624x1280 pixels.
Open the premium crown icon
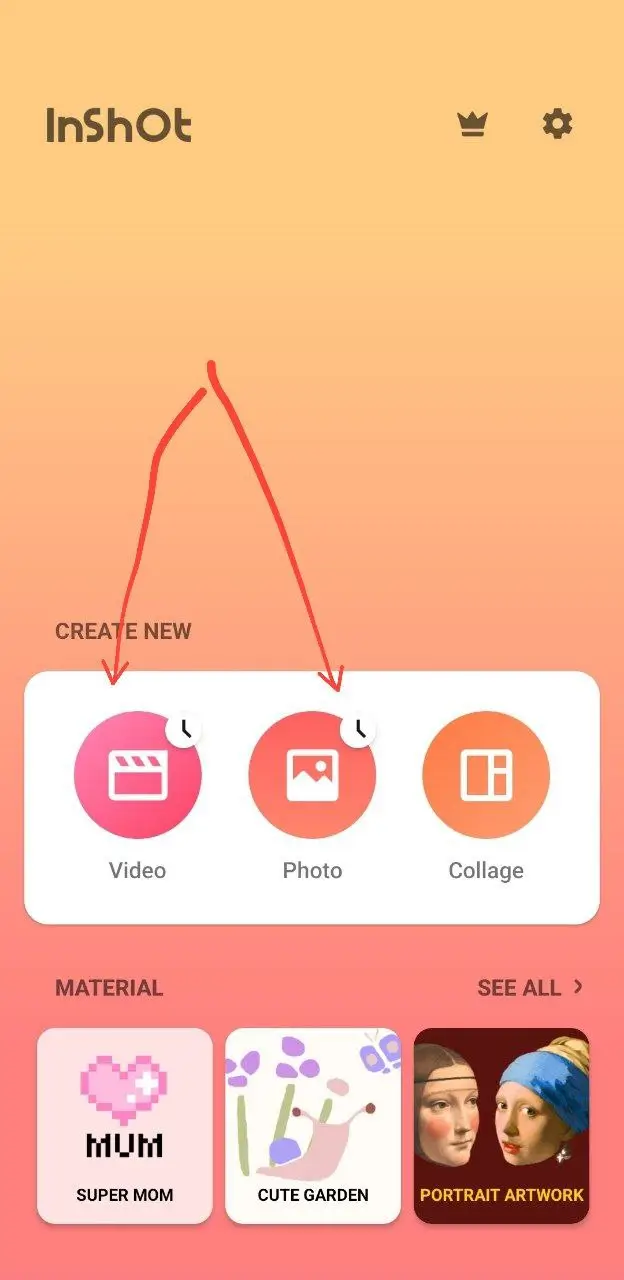472,124
